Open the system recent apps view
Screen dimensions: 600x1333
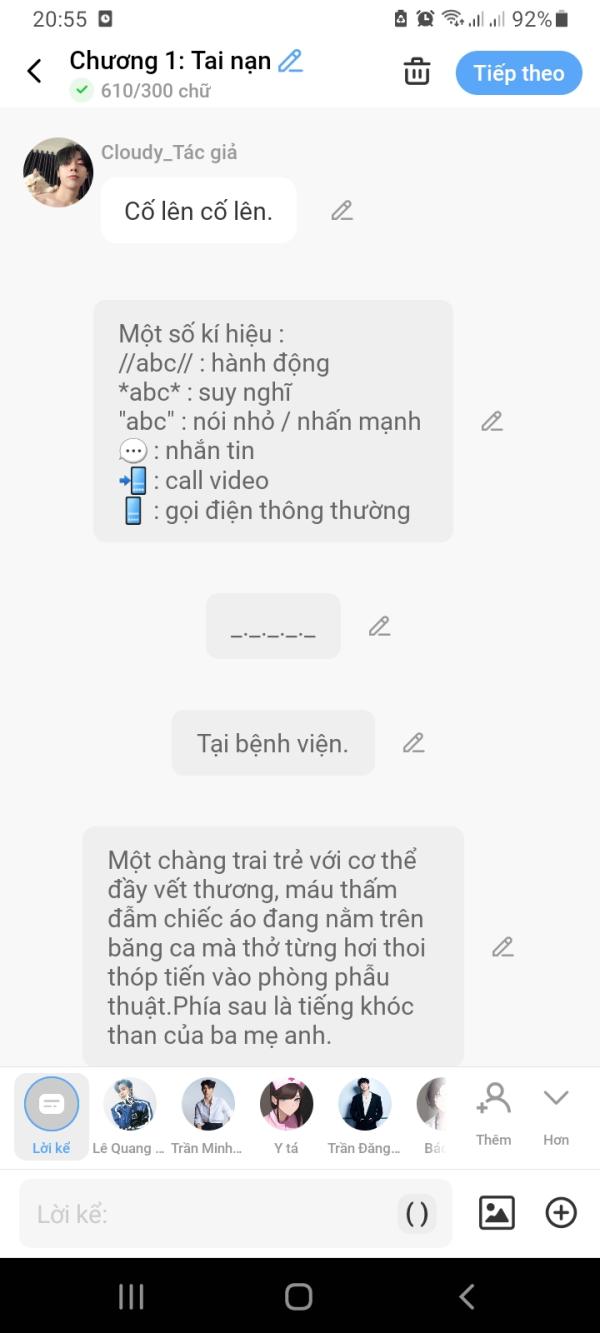(x=131, y=1297)
